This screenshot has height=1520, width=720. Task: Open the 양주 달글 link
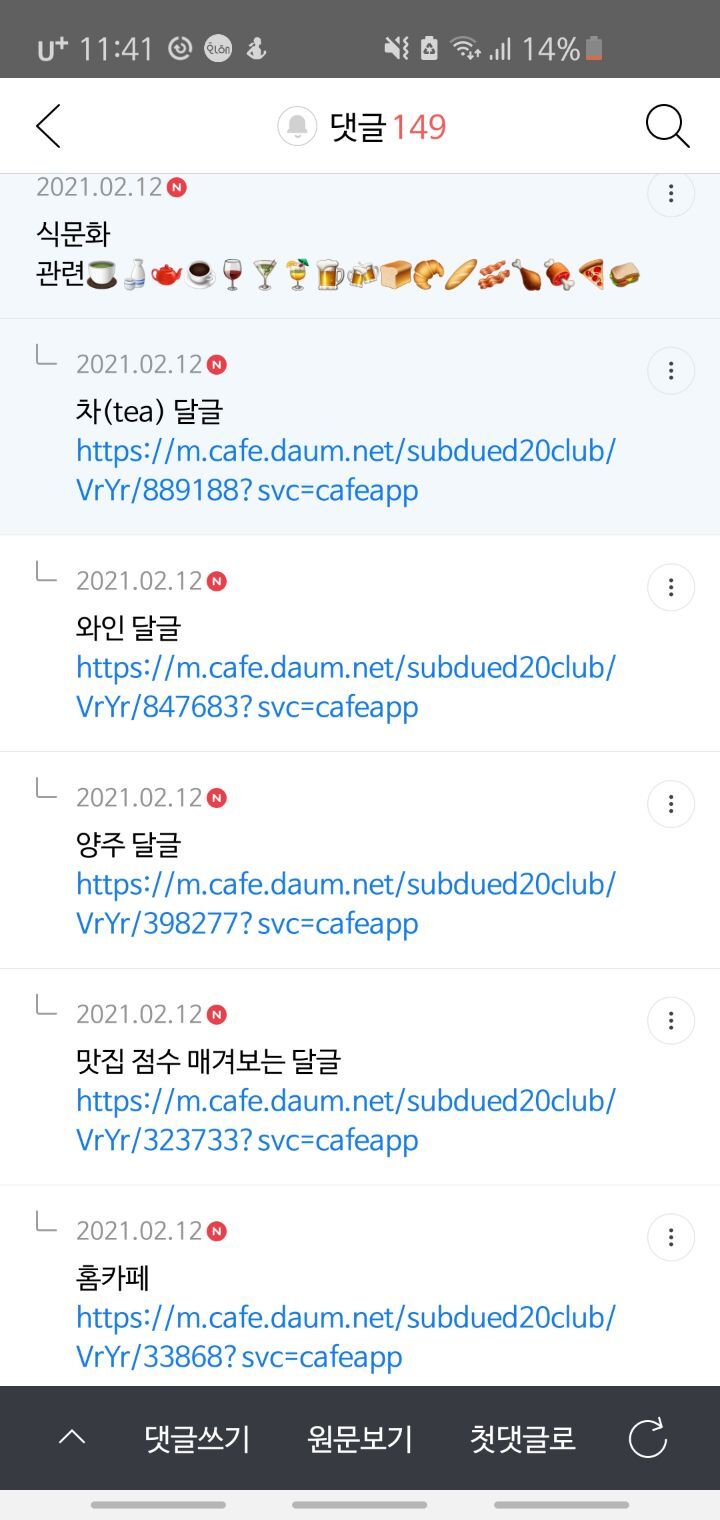[345, 904]
